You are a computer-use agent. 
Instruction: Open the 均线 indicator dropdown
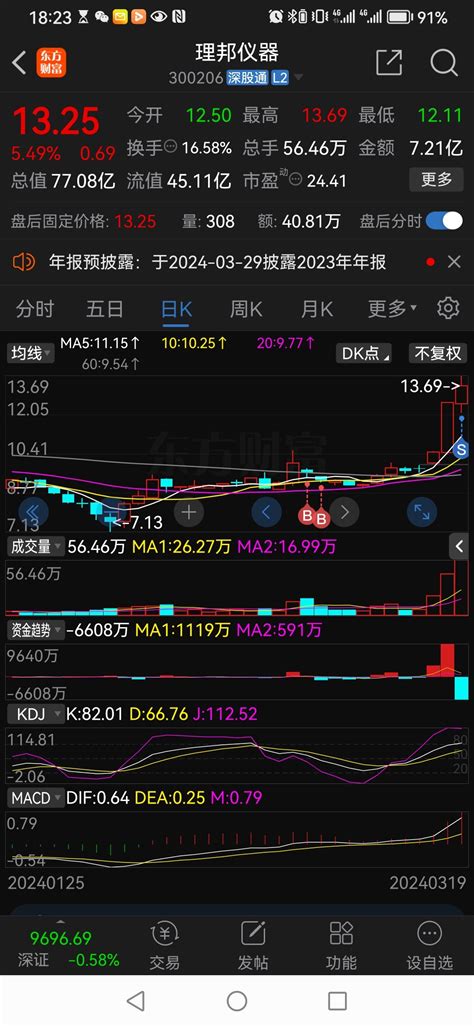click(29, 354)
